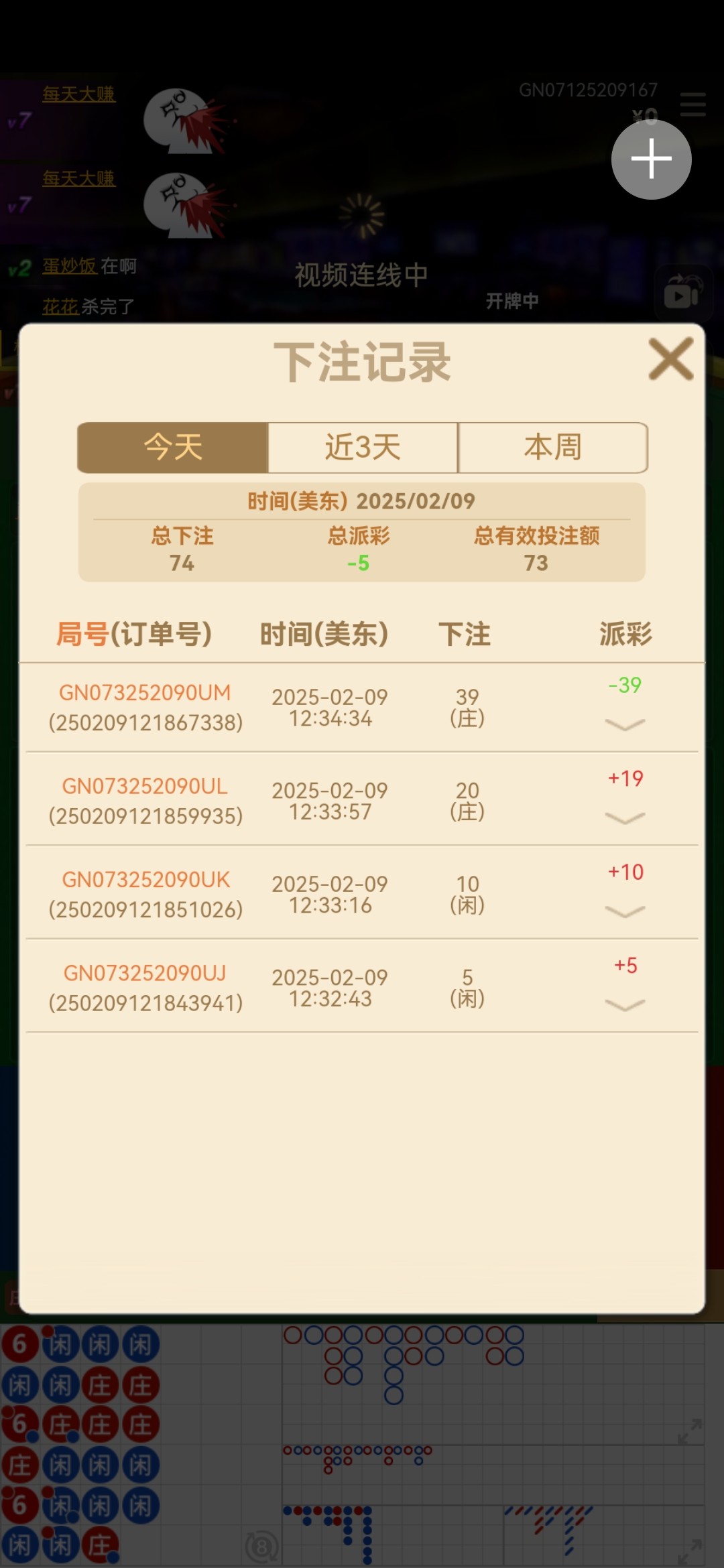The image size is (724, 1568).
Task: Switch to the 近3天 tab
Action: [363, 448]
